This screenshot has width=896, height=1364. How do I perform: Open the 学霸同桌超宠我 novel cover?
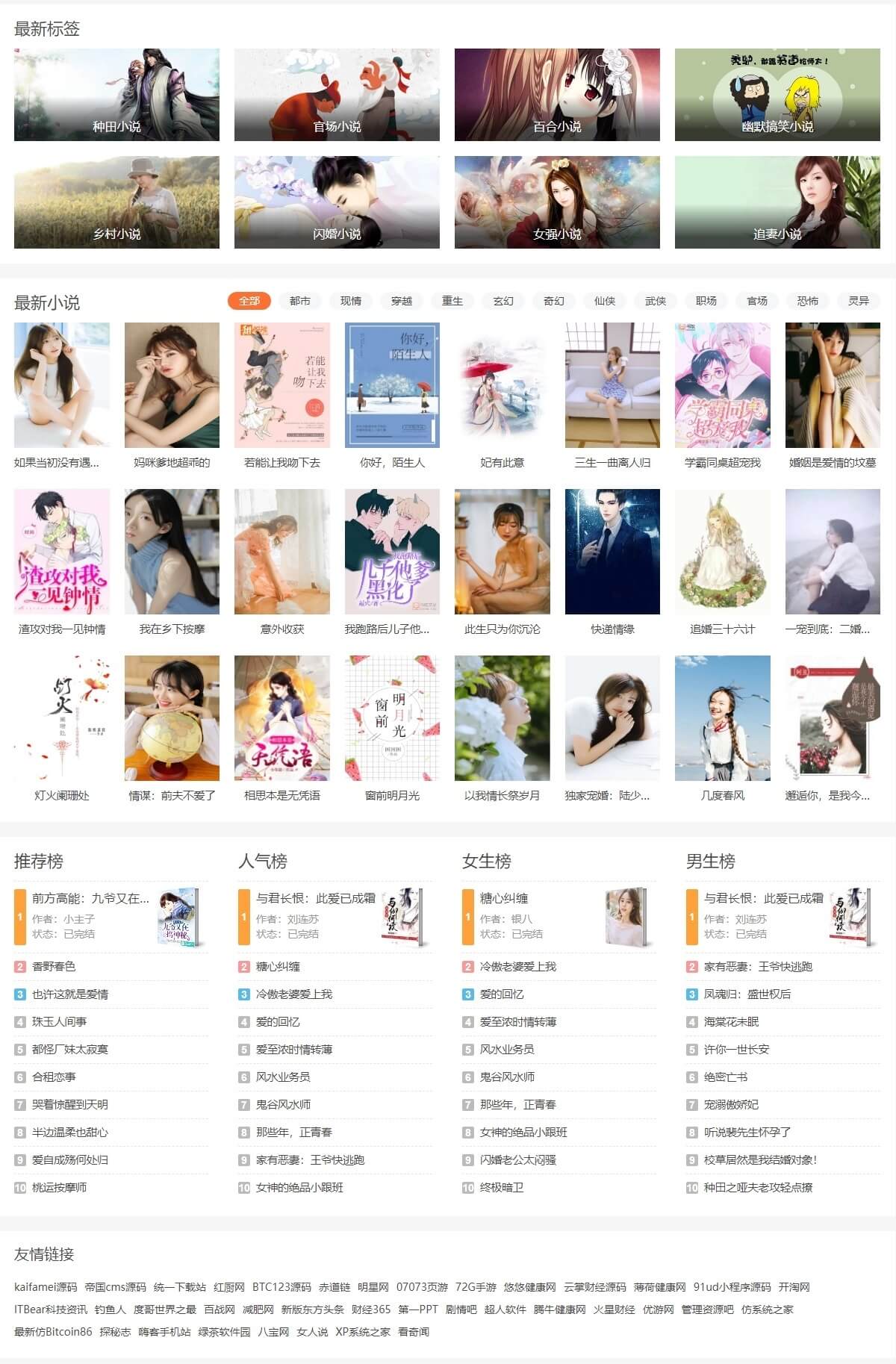click(723, 385)
